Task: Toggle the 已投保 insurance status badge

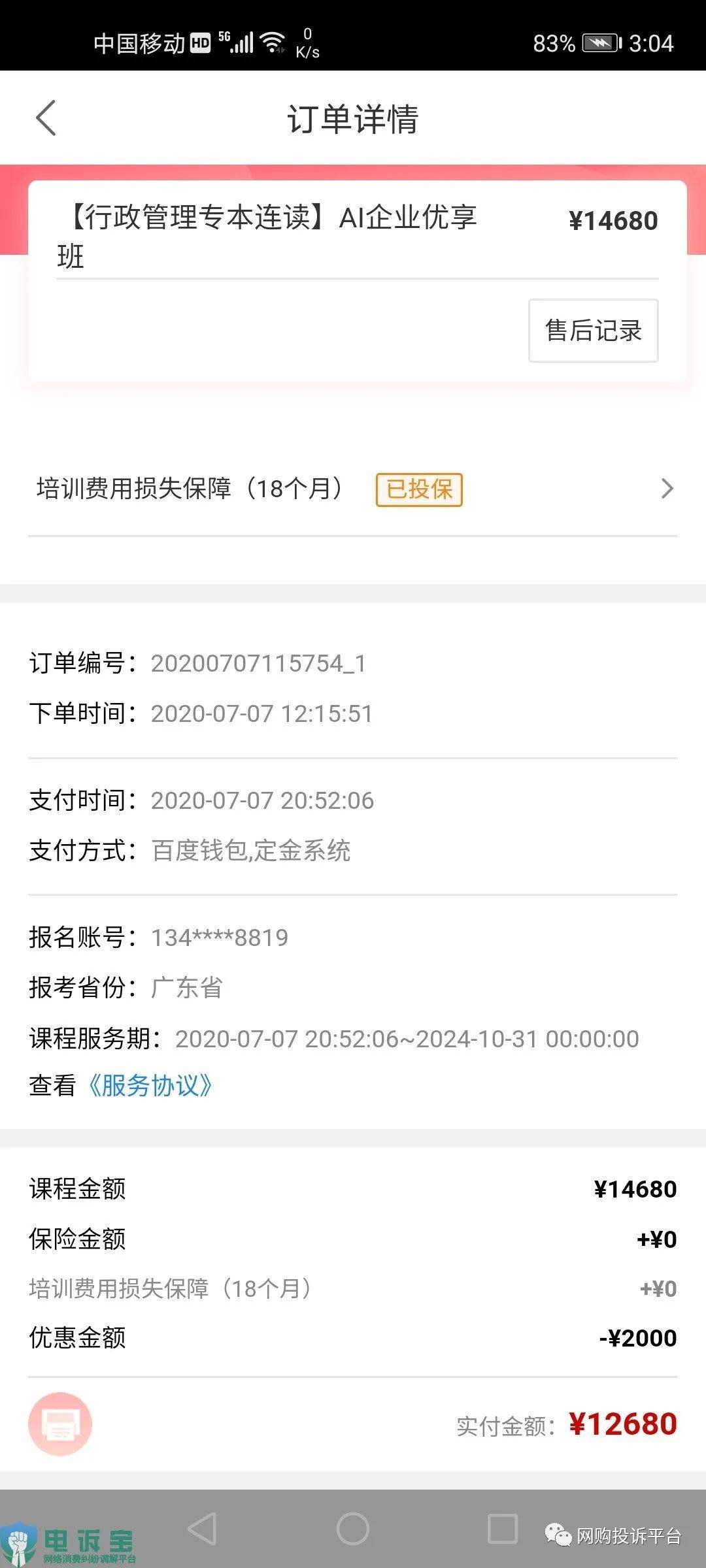Action: pyautogui.click(x=419, y=490)
